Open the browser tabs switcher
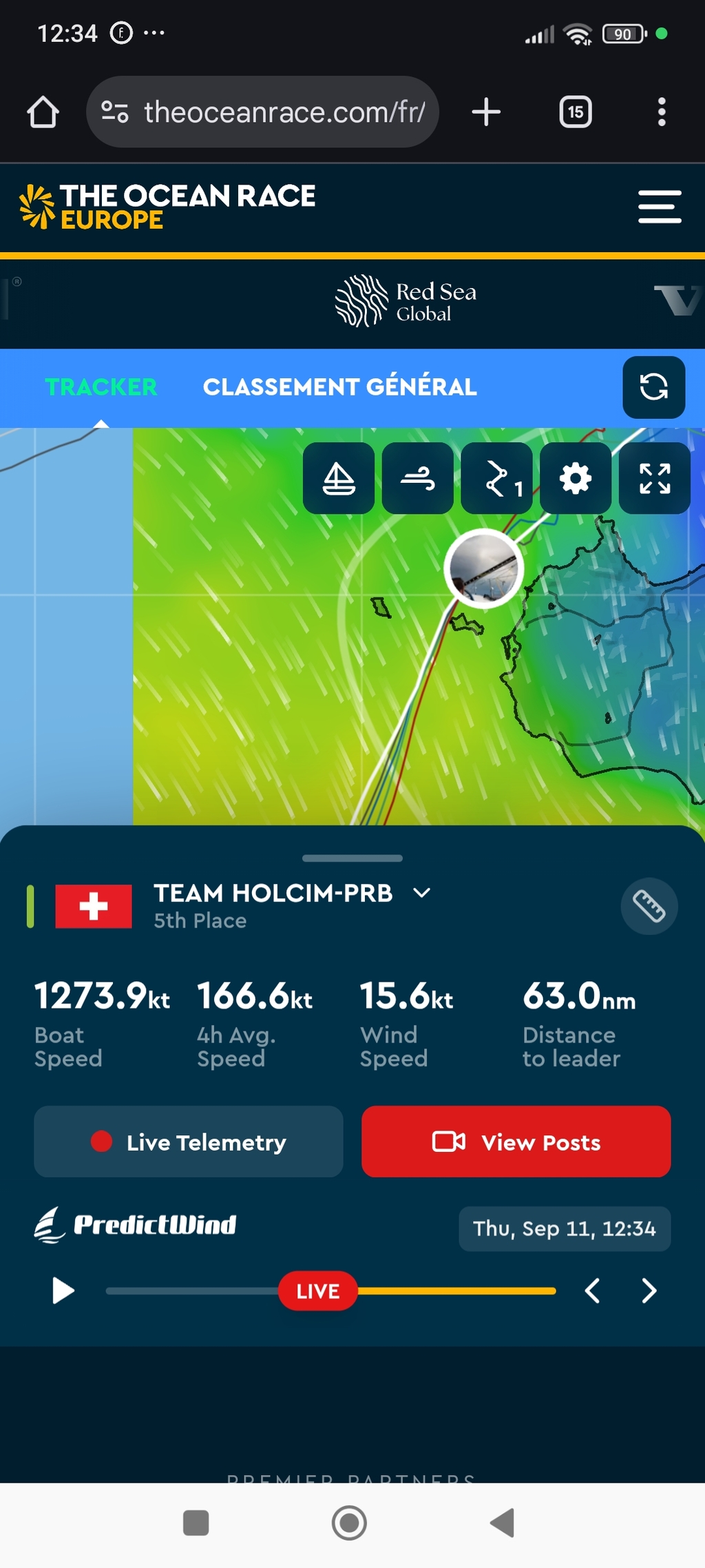The width and height of the screenshot is (705, 1568). [x=575, y=112]
